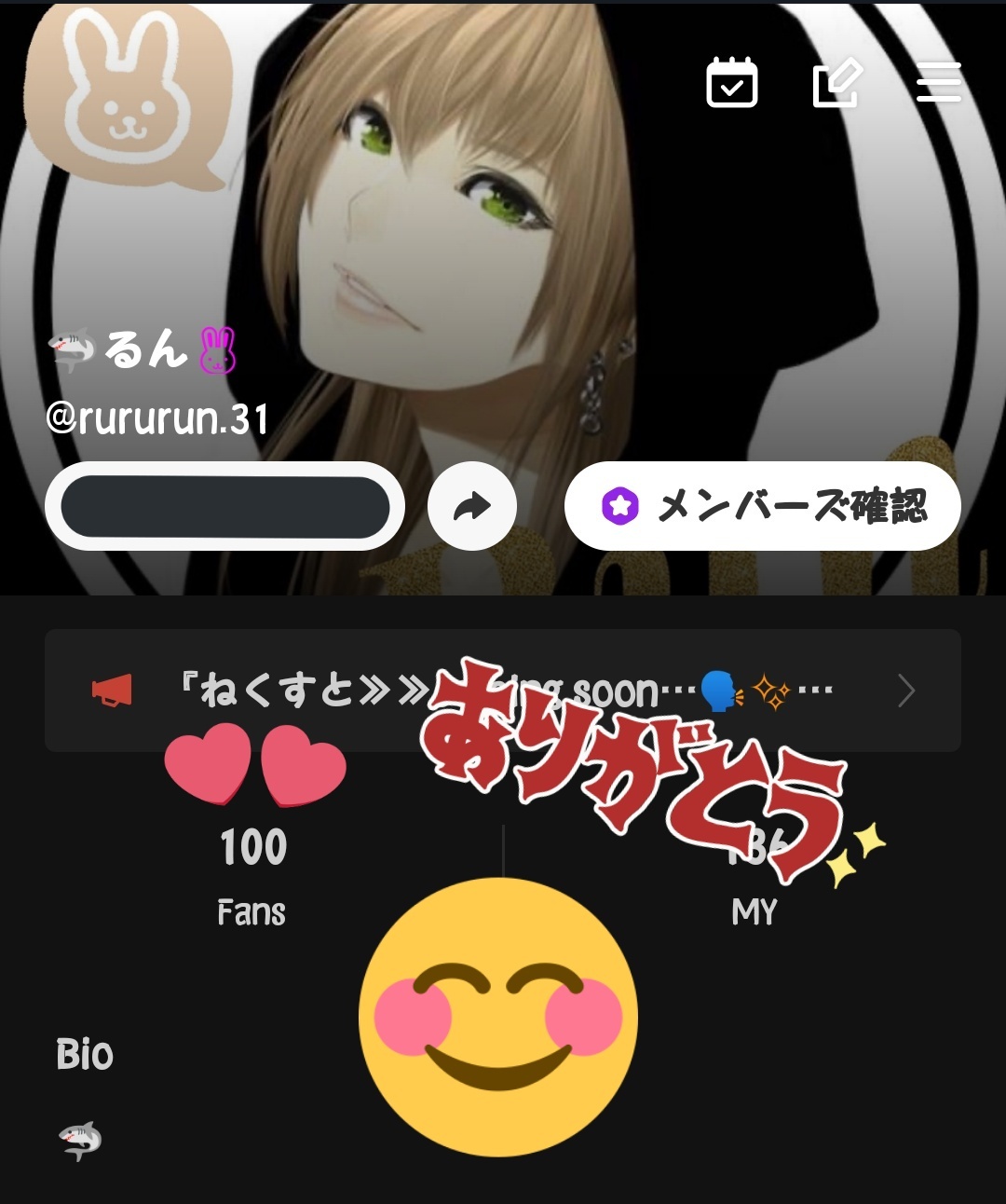Open the calendar check icon
This screenshot has width=1006, height=1204.
731,83
